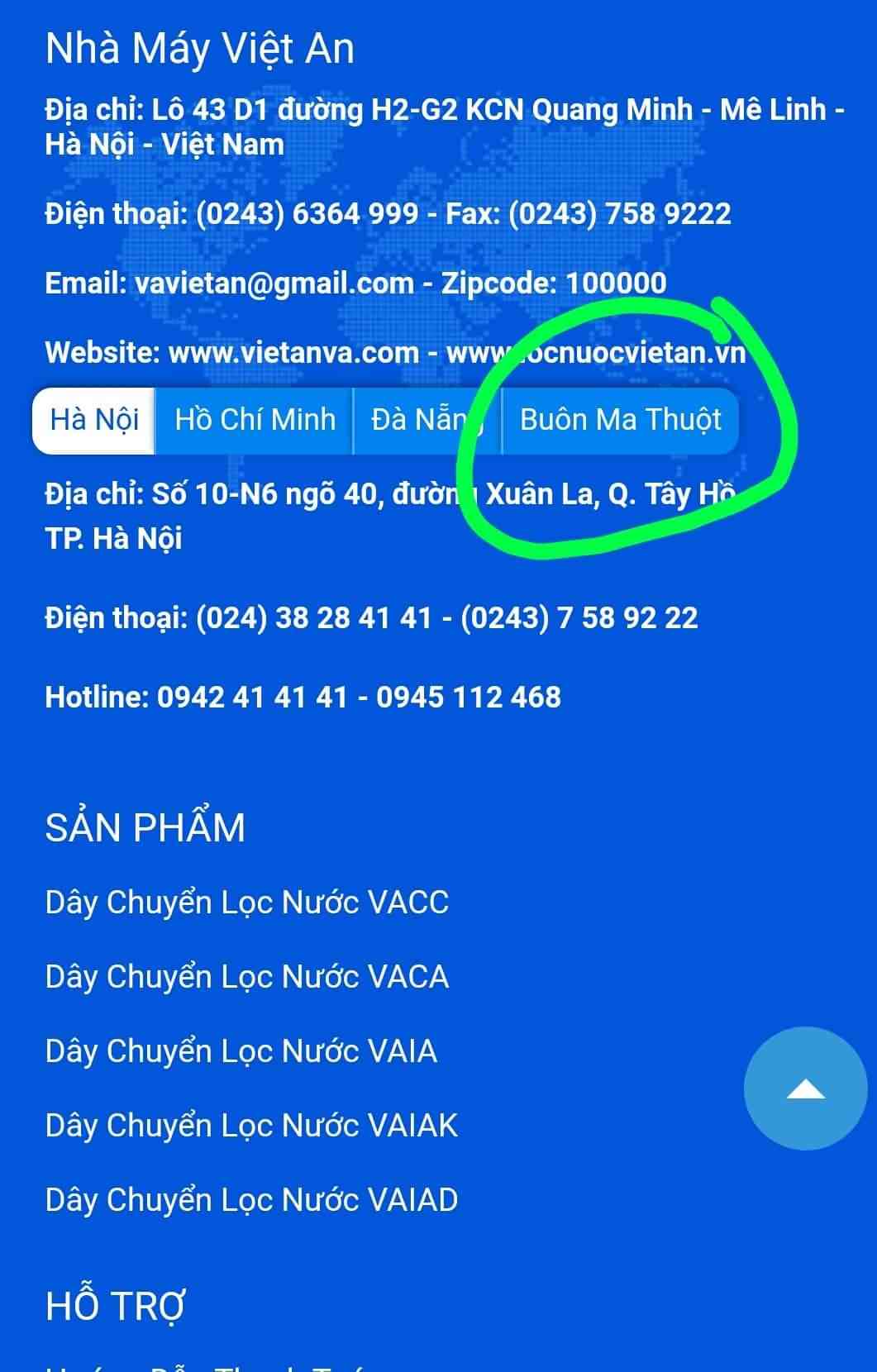The width and height of the screenshot is (877, 1372).
Task: Switch to the Hồ Chí Minh tab
Action: pos(255,420)
